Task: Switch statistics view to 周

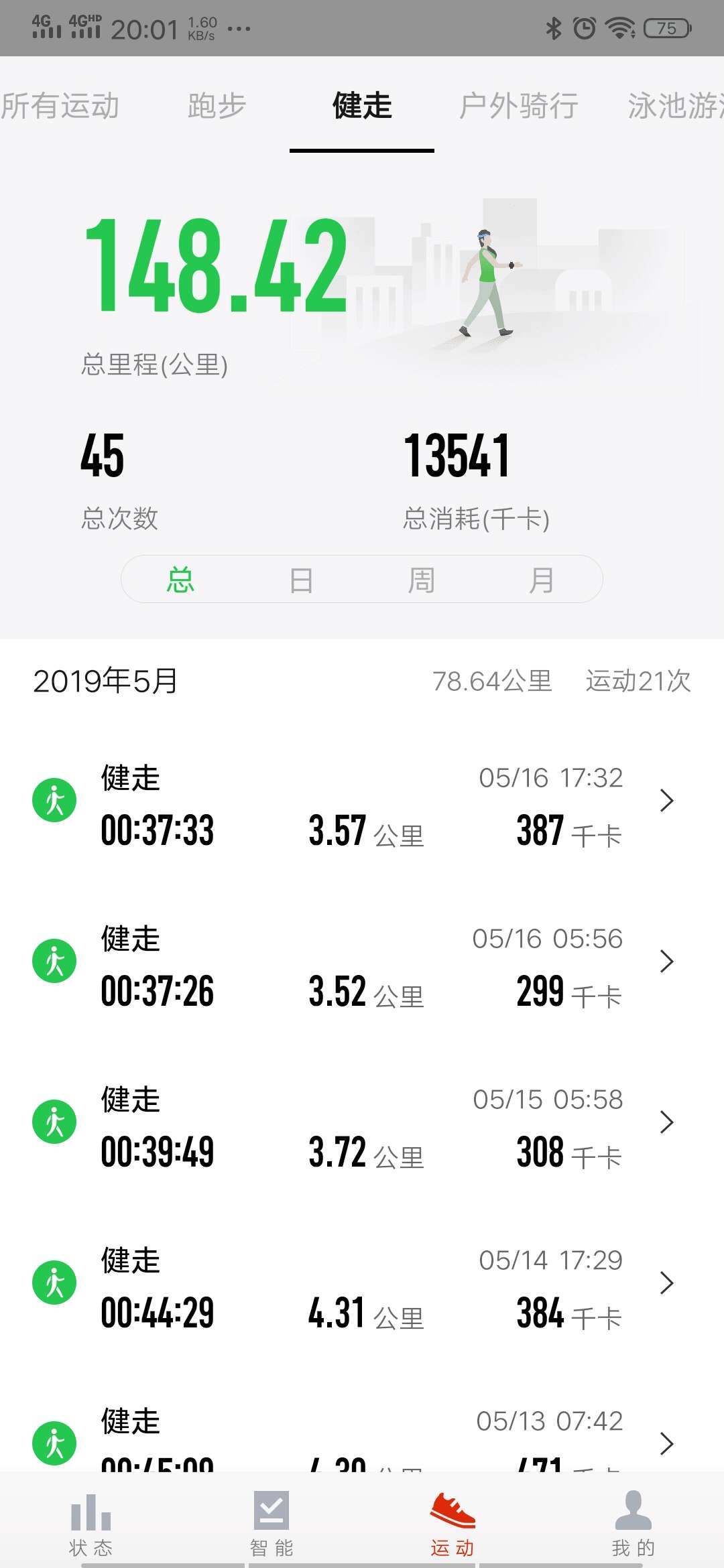Action: [422, 579]
